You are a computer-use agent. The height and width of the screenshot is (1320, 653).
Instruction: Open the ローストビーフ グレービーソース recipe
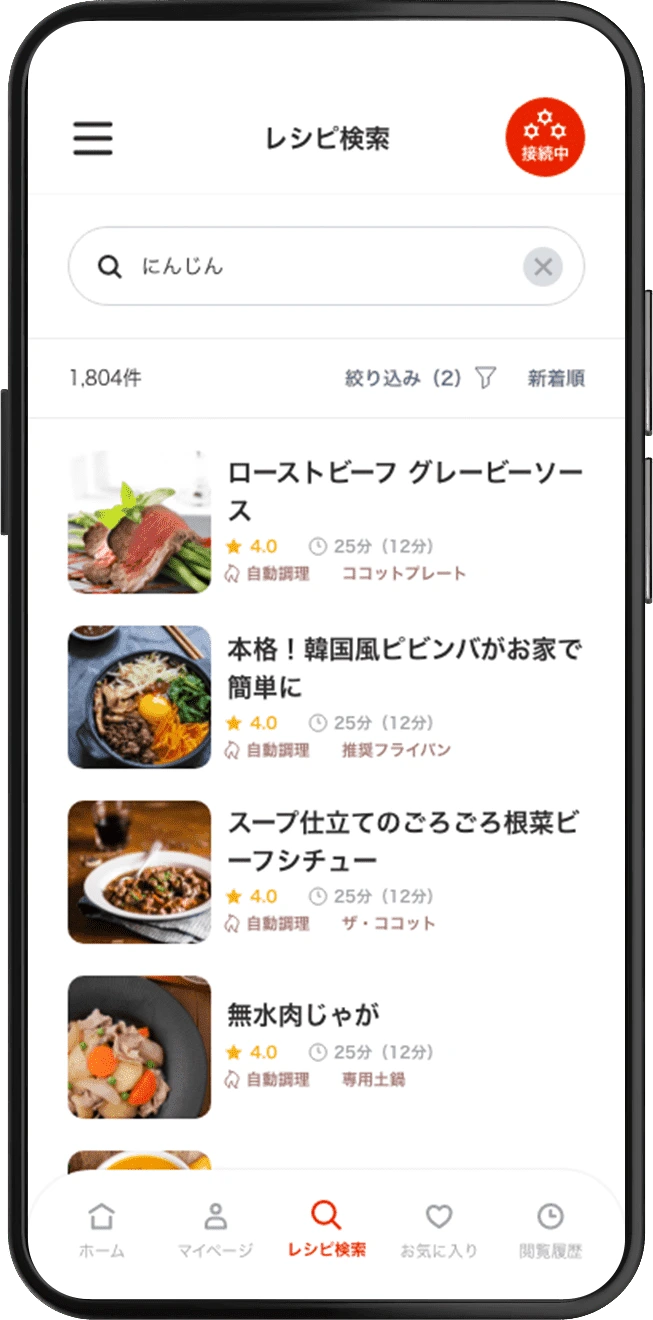[405, 492]
